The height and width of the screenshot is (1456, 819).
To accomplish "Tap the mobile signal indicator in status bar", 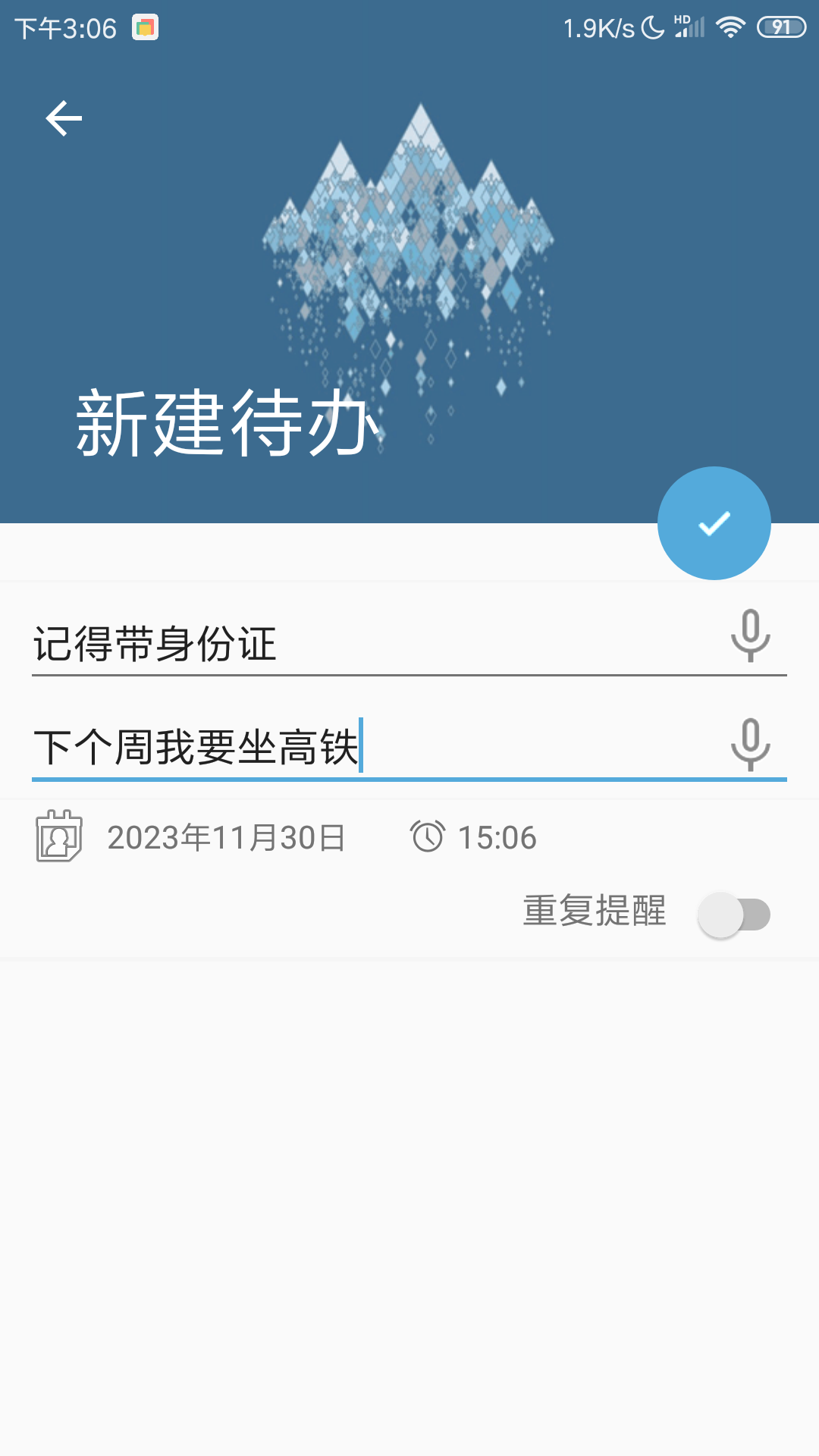I will [689, 27].
